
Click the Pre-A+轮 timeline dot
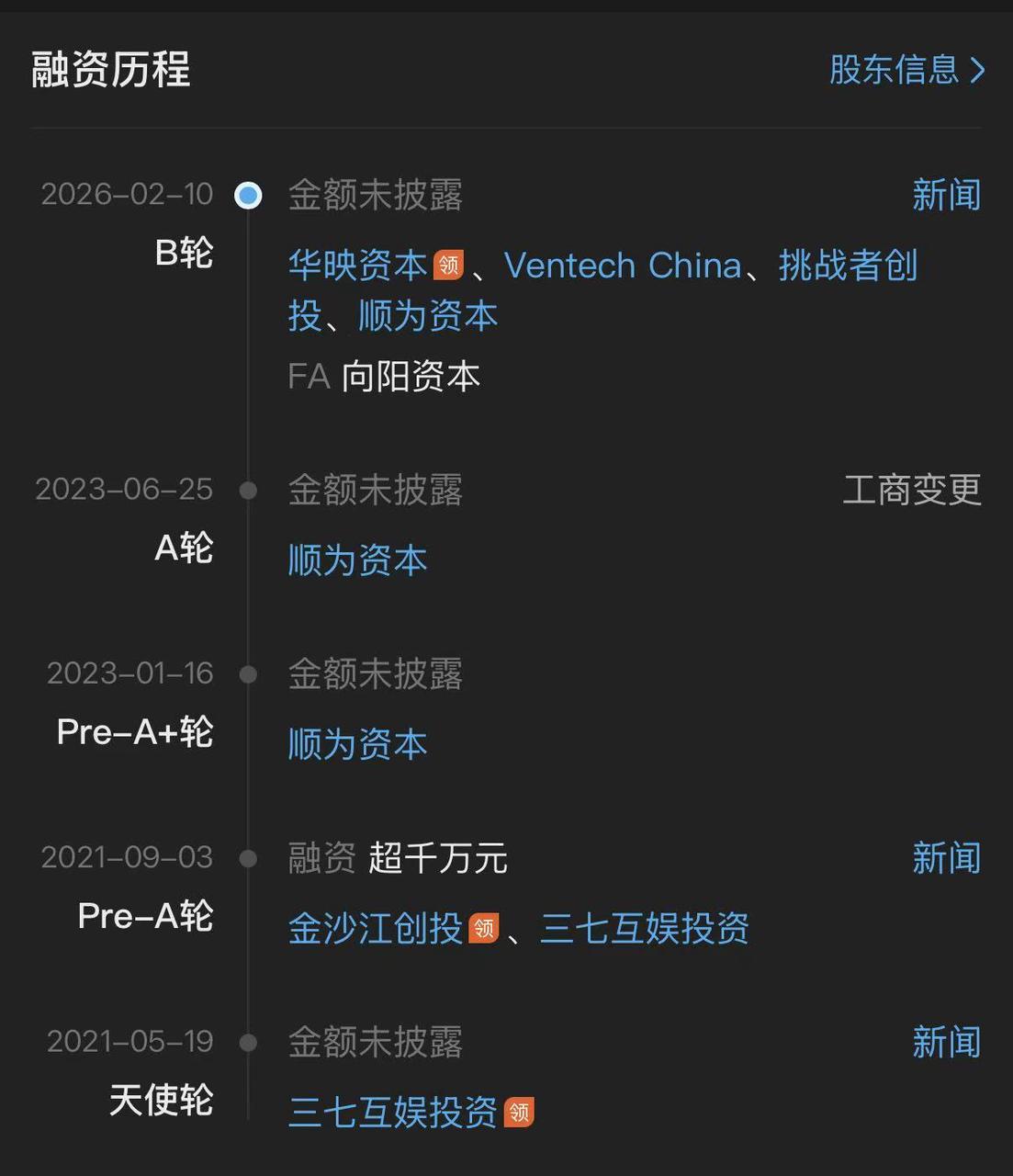[x=247, y=674]
